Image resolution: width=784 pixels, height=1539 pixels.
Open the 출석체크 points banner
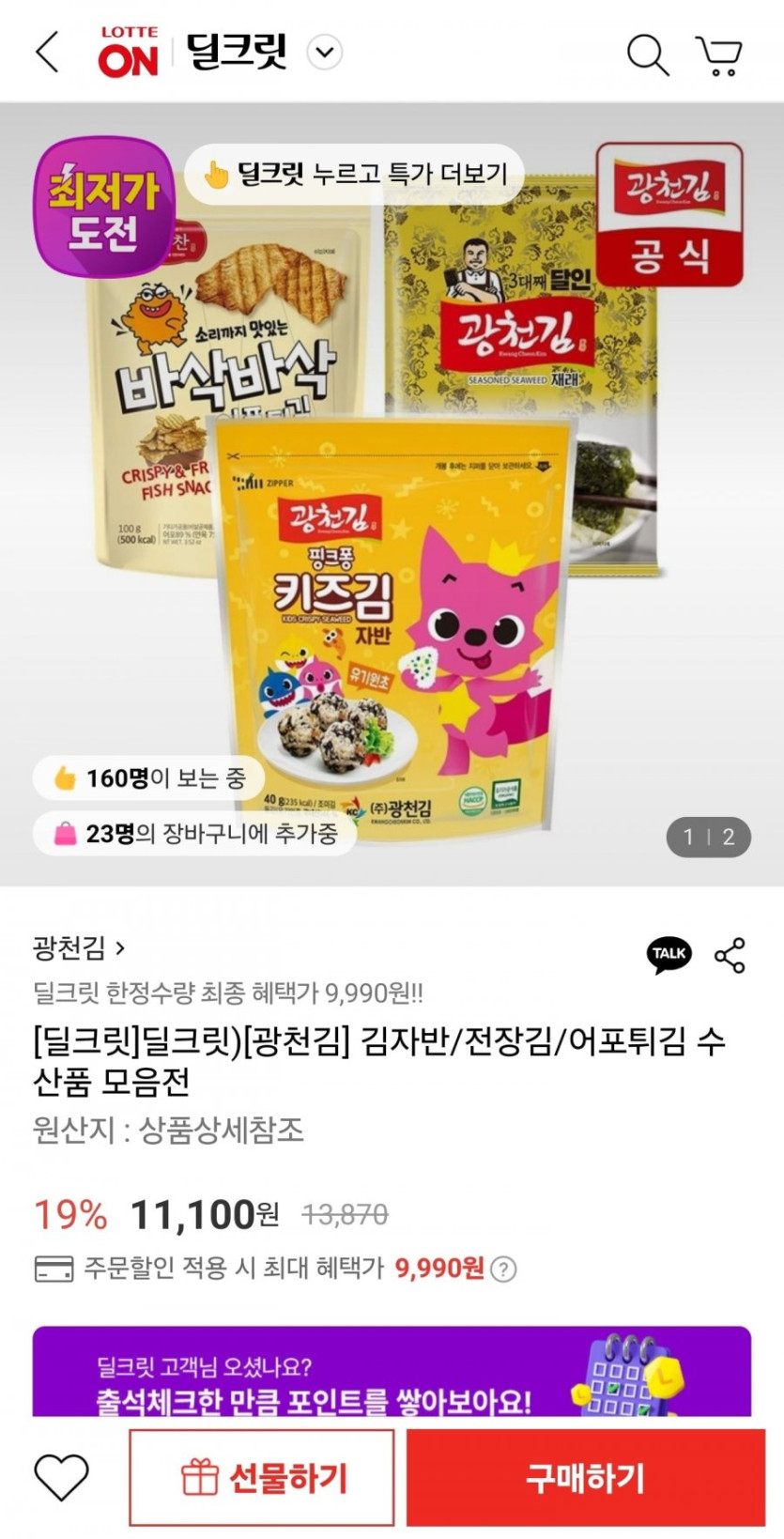point(392,1371)
